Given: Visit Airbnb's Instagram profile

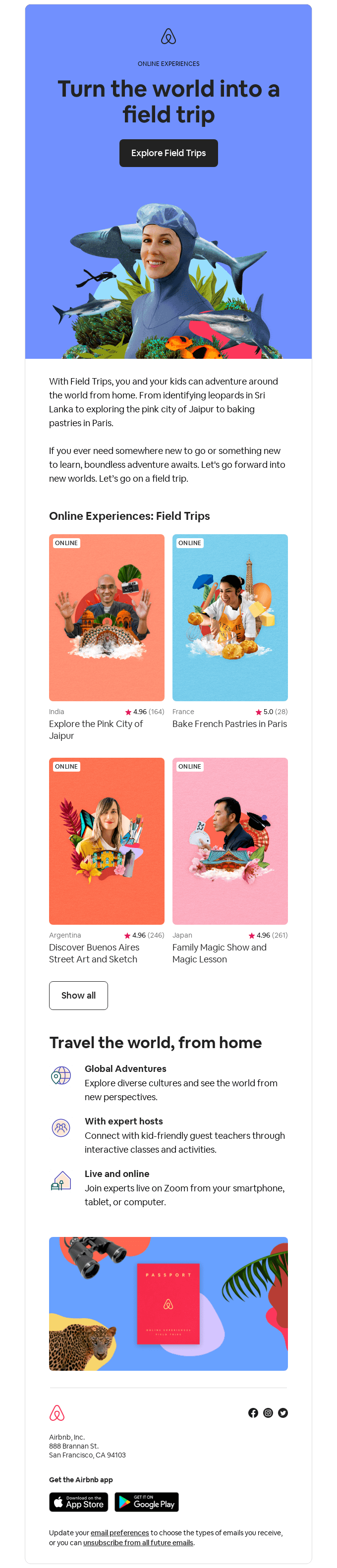Looking at the screenshot, I should [x=268, y=1413].
